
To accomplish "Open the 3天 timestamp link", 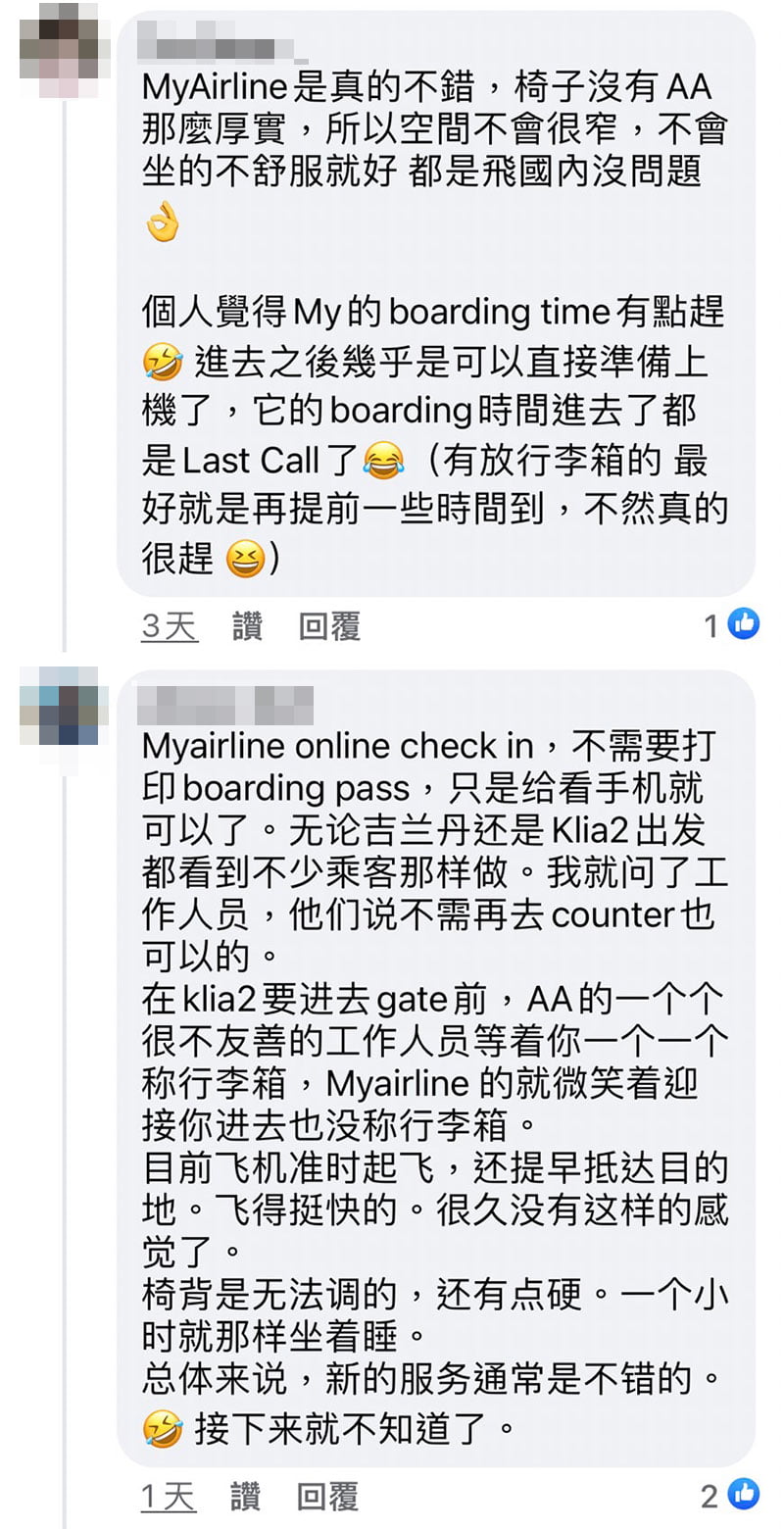I will pyautogui.click(x=170, y=625).
